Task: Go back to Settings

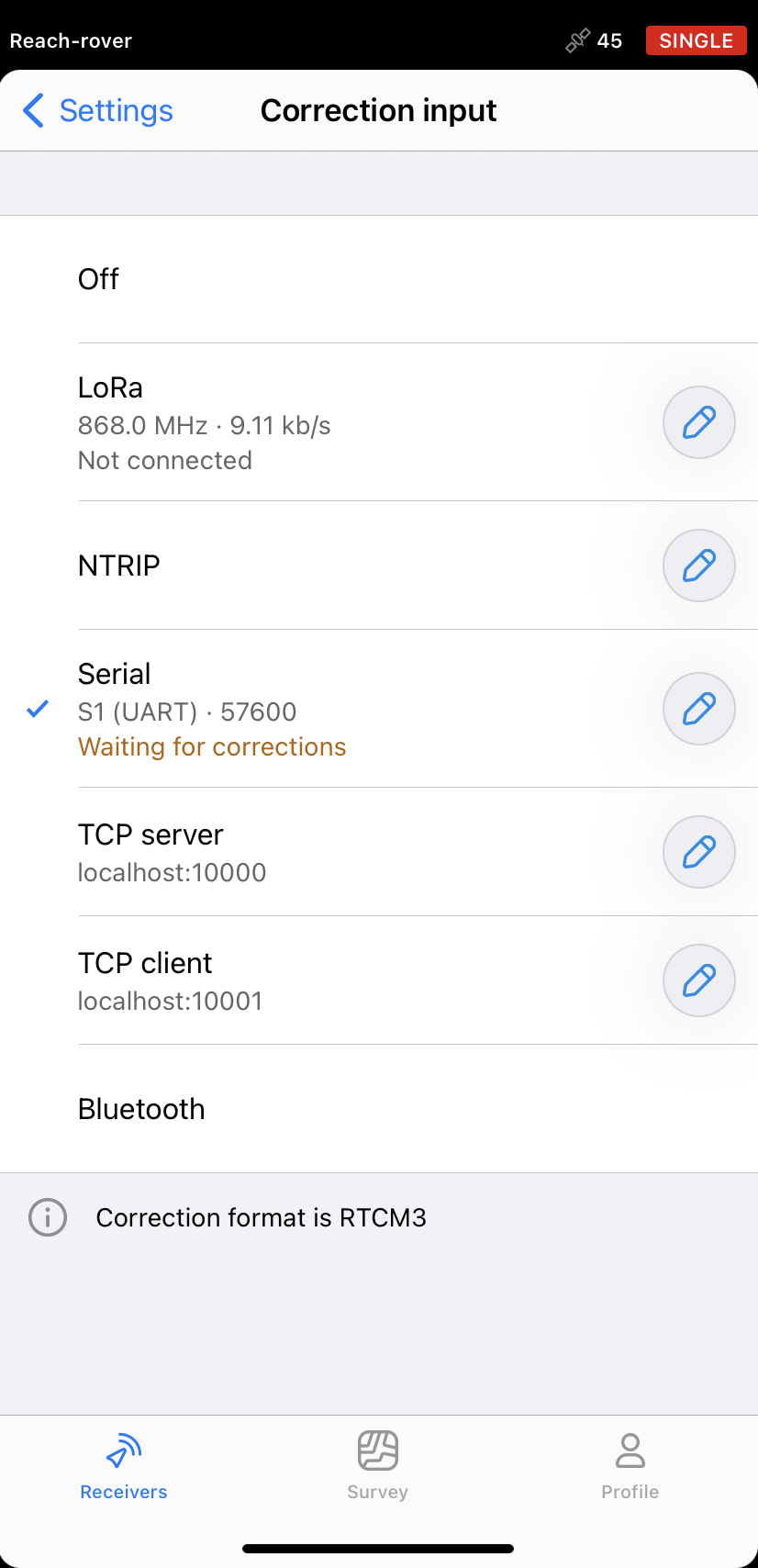Action: (98, 110)
